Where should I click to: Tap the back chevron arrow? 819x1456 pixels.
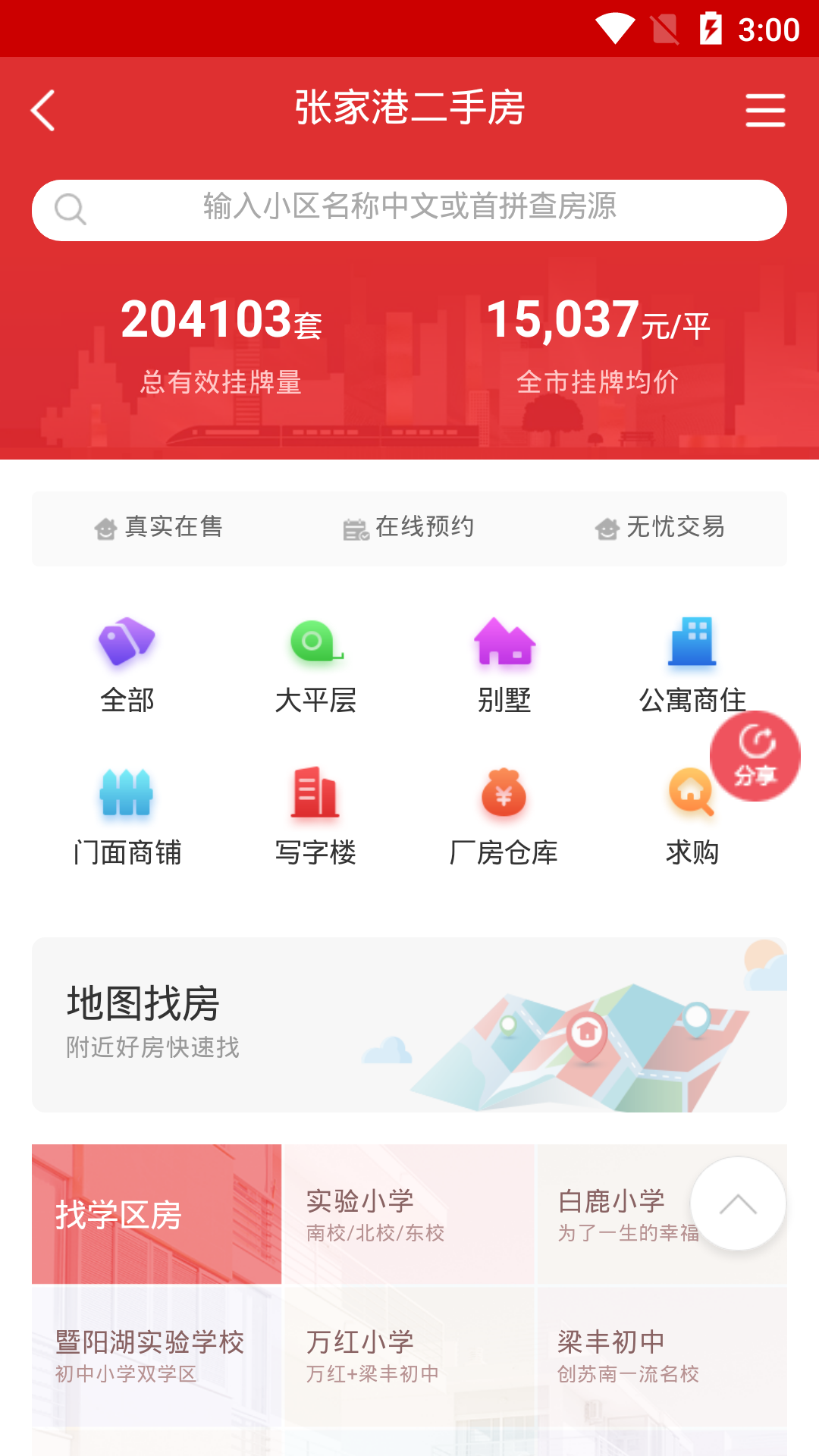(x=43, y=109)
